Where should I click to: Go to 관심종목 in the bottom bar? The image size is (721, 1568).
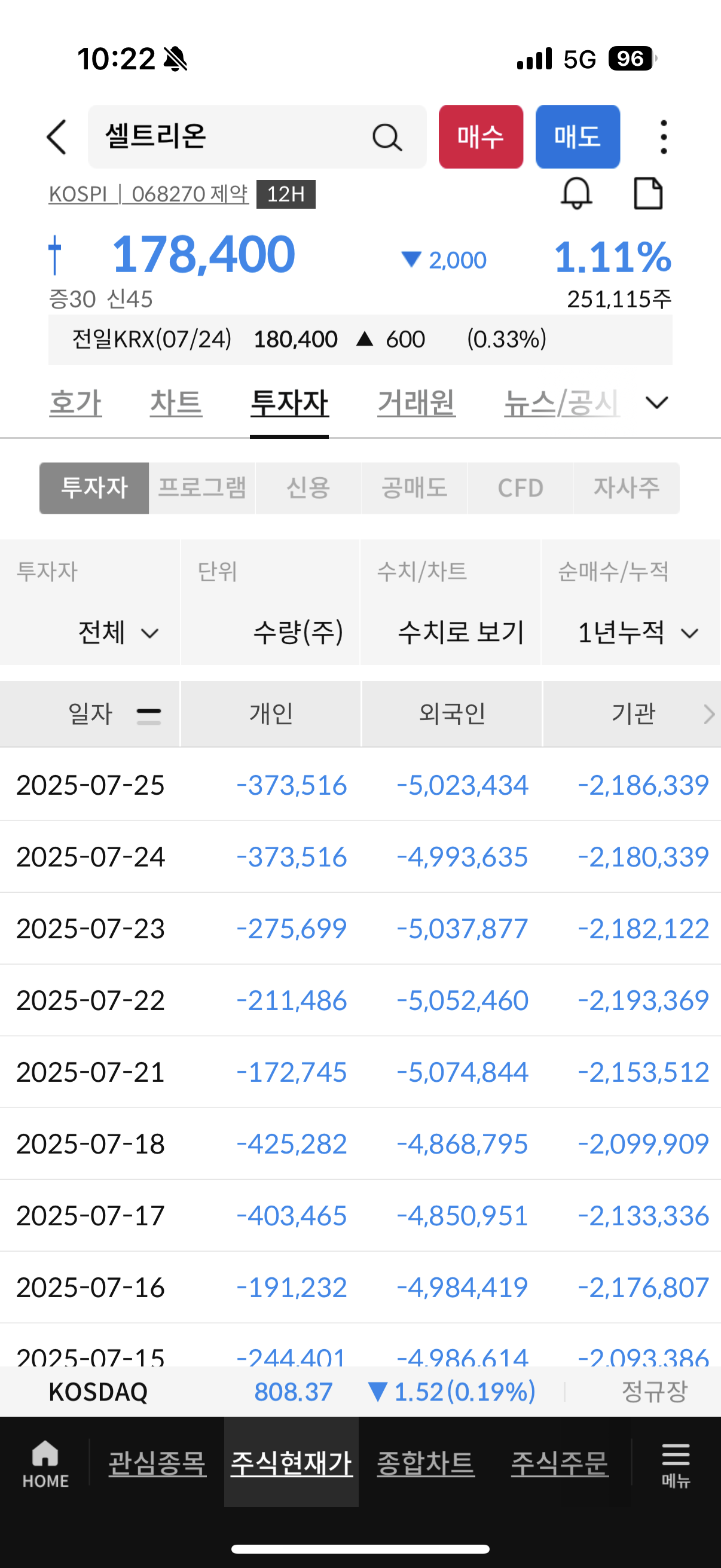(x=158, y=1464)
